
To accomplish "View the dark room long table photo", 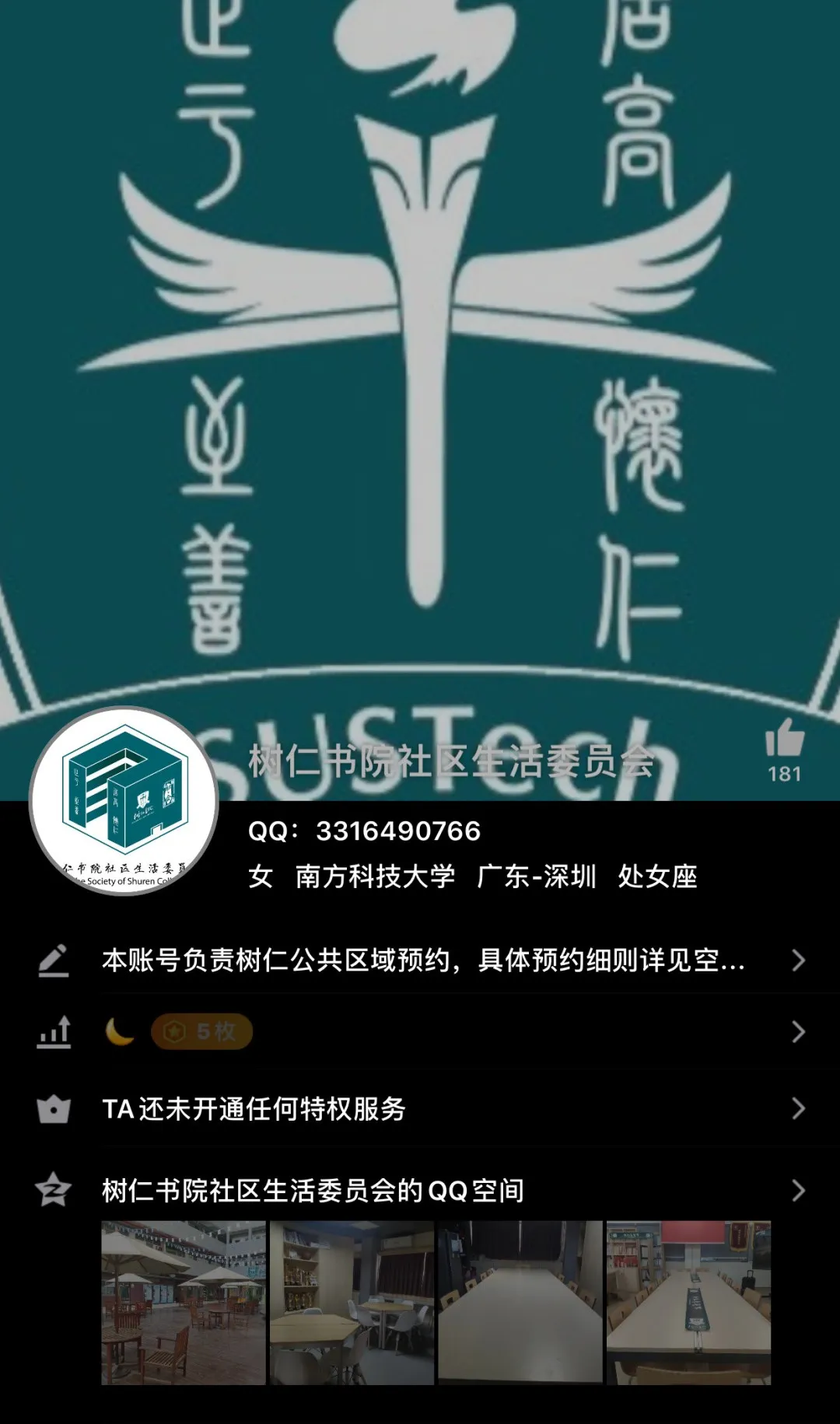I will click(520, 1303).
